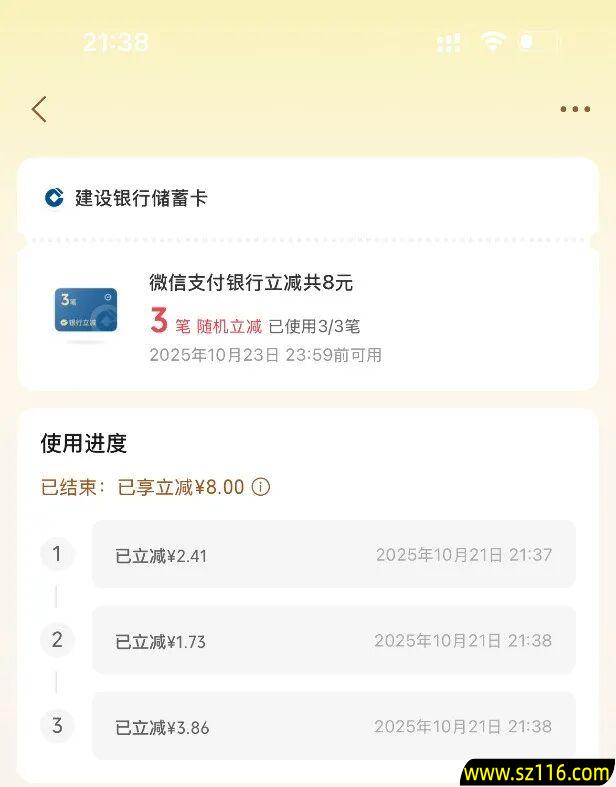
Task: Tap the info icon beside 已享立减¥8.00
Action: pyautogui.click(x=261, y=487)
